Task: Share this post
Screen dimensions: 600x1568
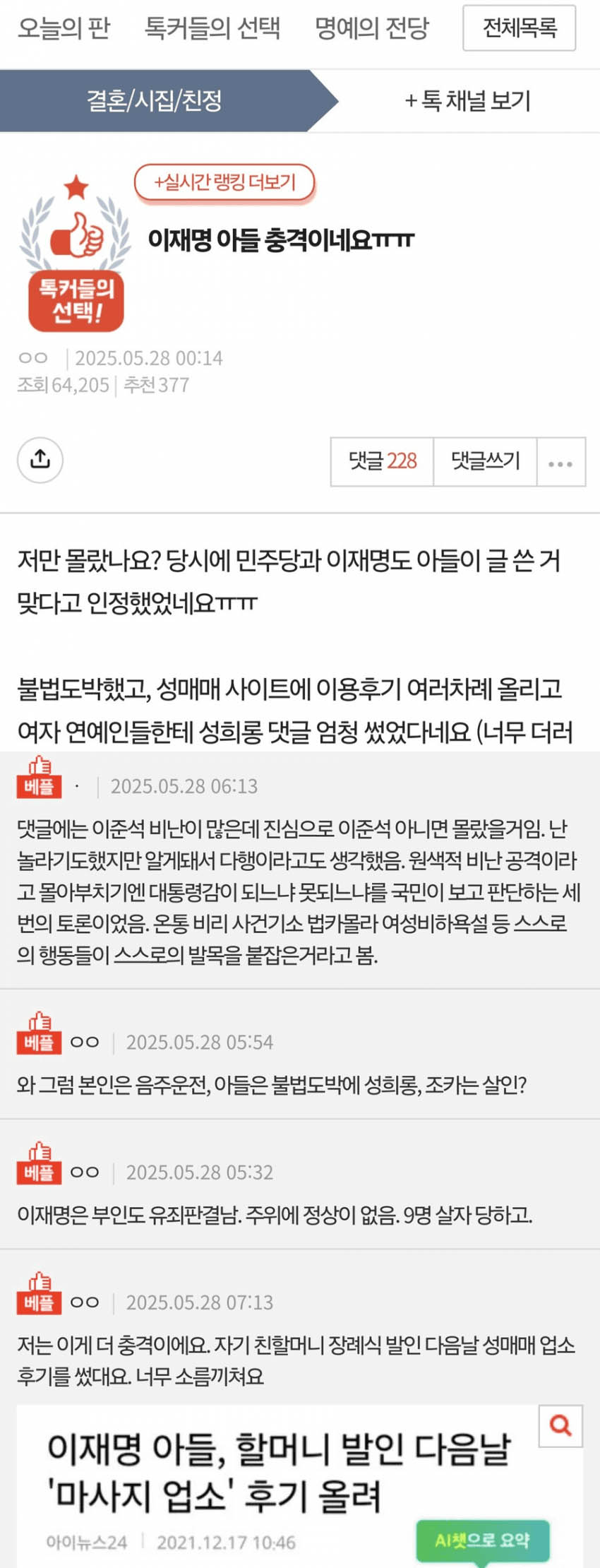Action: pos(40,460)
